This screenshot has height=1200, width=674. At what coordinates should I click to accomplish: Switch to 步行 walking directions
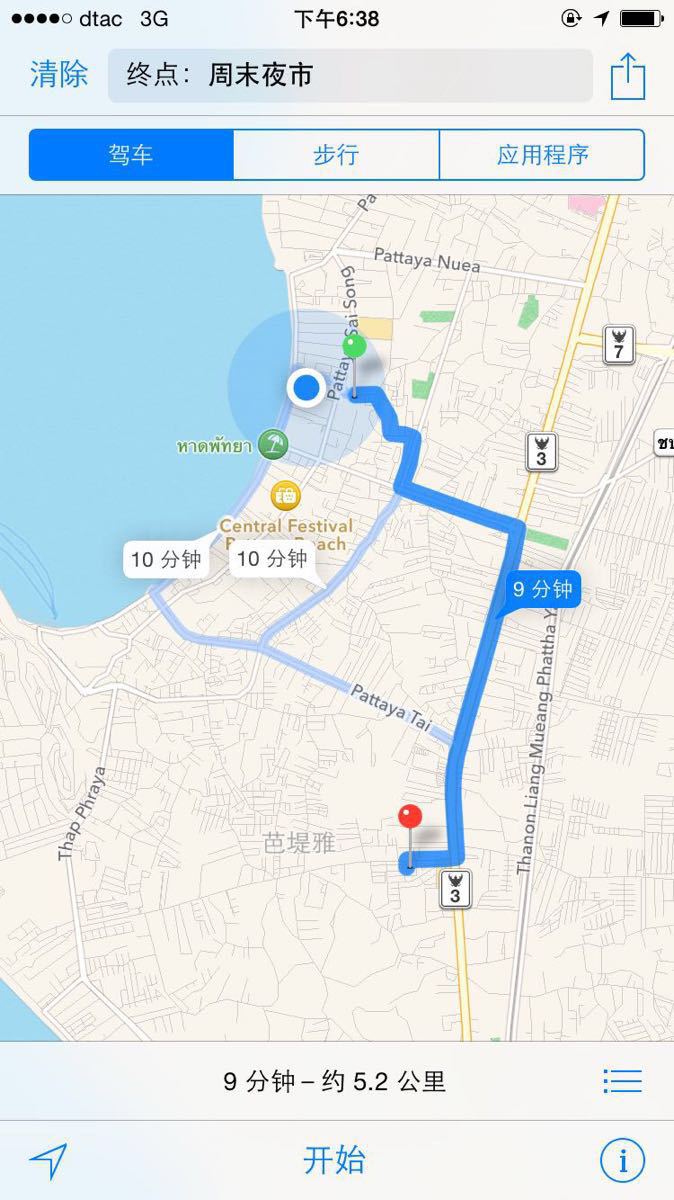tap(336, 155)
